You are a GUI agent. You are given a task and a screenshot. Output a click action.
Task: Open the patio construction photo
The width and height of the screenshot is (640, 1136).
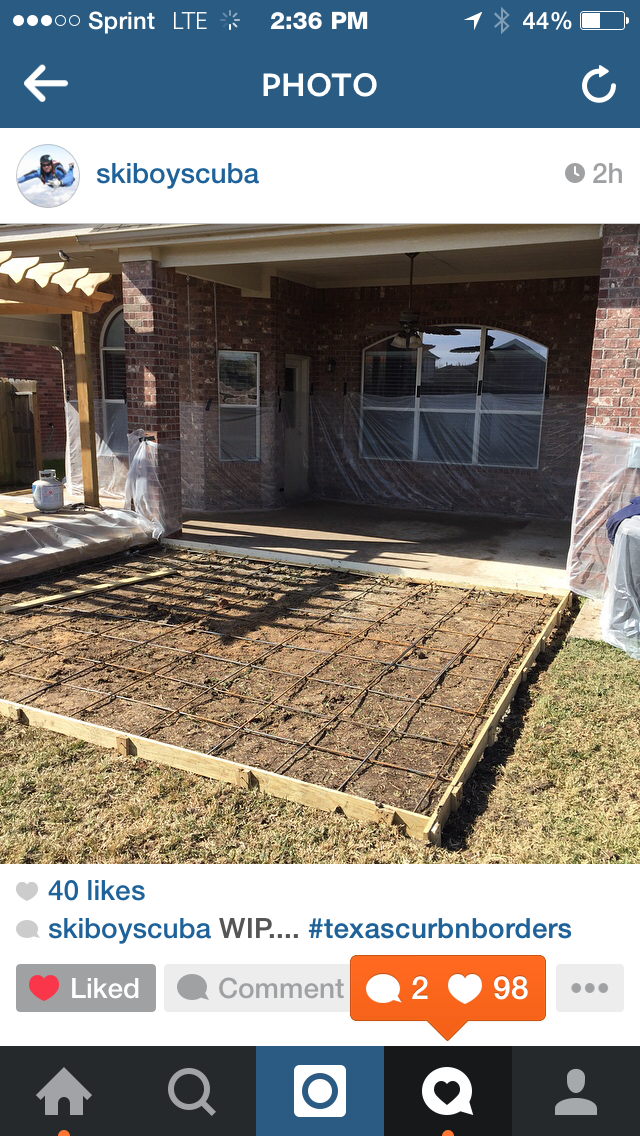[x=320, y=543]
